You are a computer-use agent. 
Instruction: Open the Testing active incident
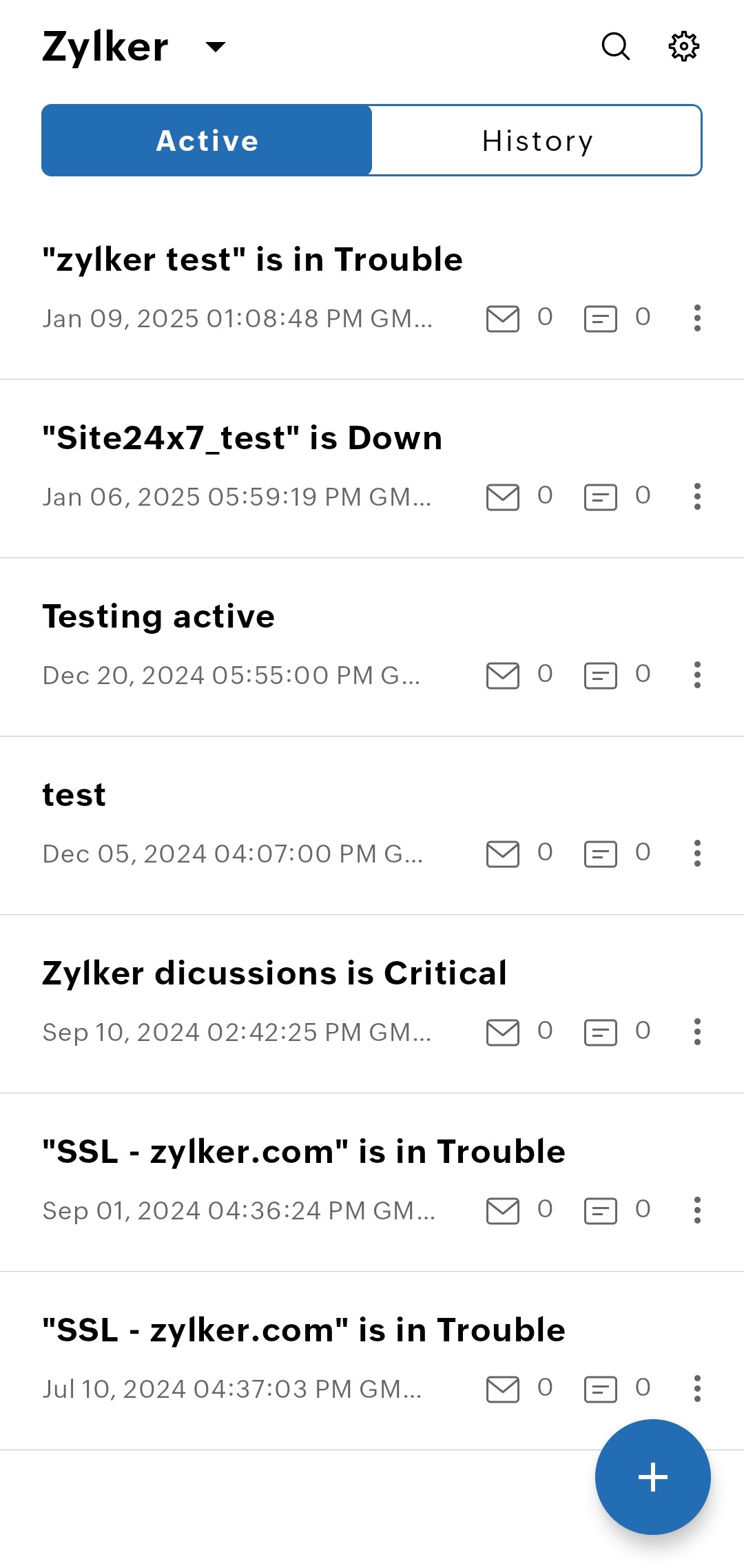(x=159, y=617)
